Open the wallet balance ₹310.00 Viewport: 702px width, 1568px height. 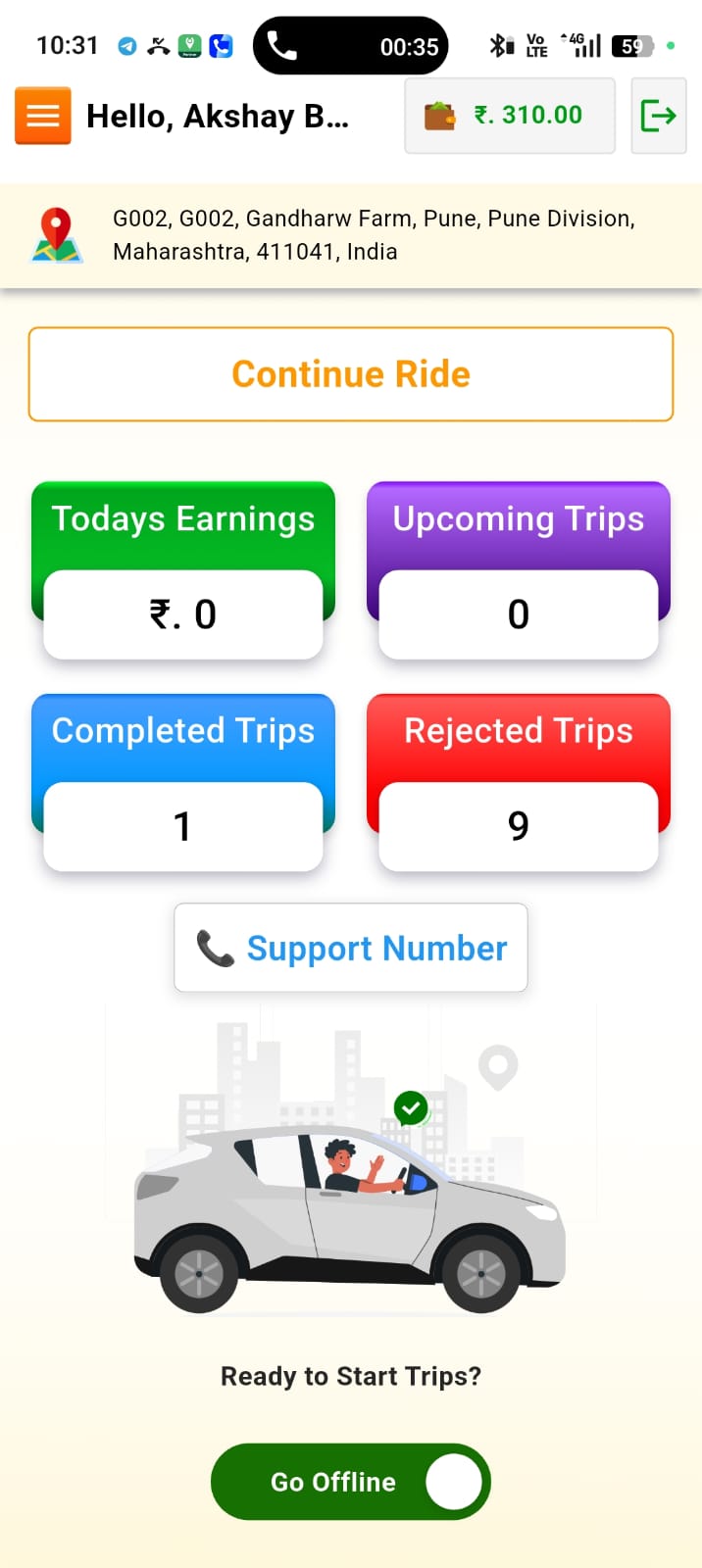pos(510,116)
